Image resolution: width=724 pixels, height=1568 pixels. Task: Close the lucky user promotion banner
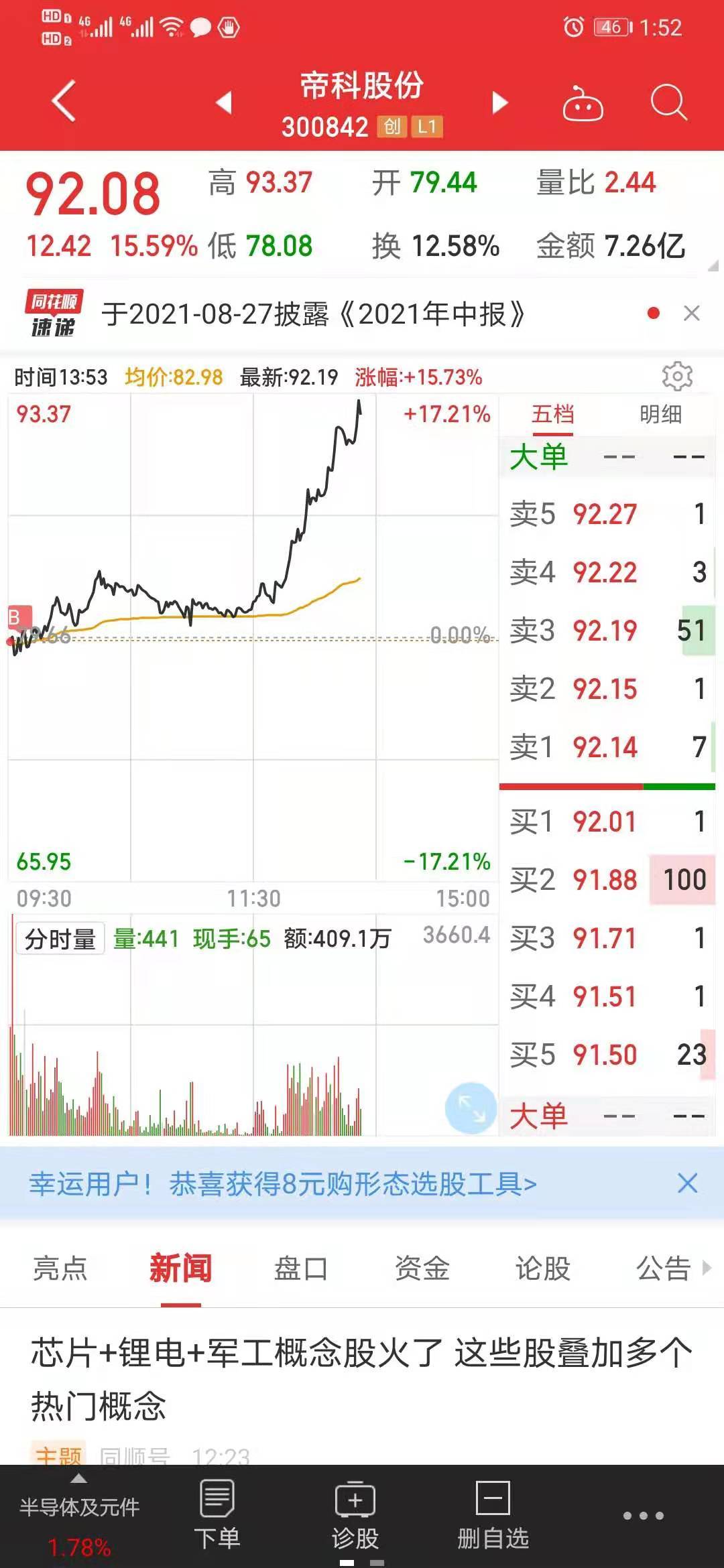(688, 1183)
